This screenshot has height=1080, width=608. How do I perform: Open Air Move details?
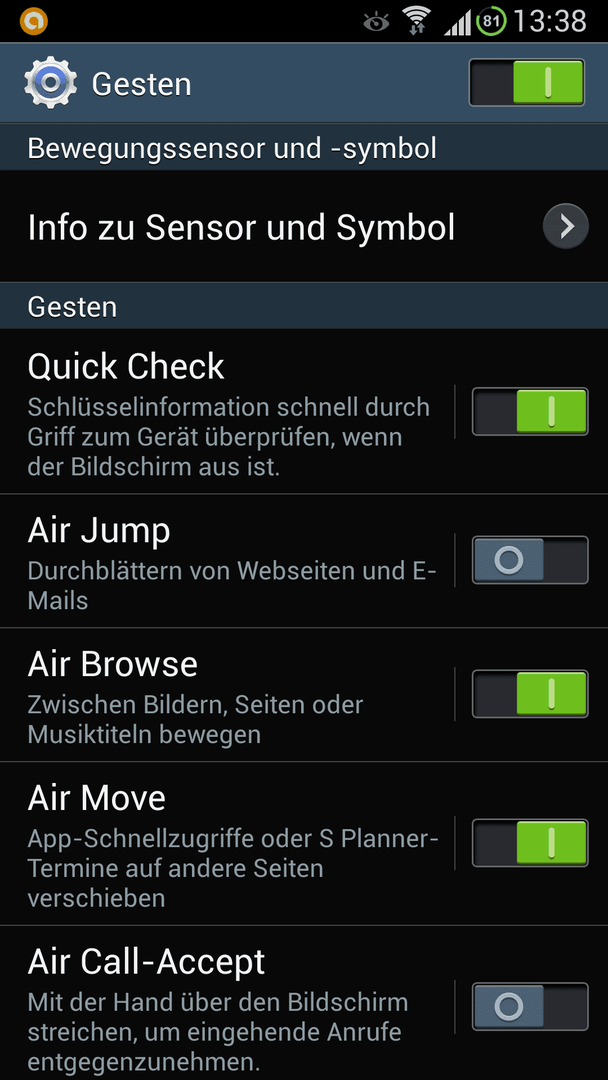(227, 843)
